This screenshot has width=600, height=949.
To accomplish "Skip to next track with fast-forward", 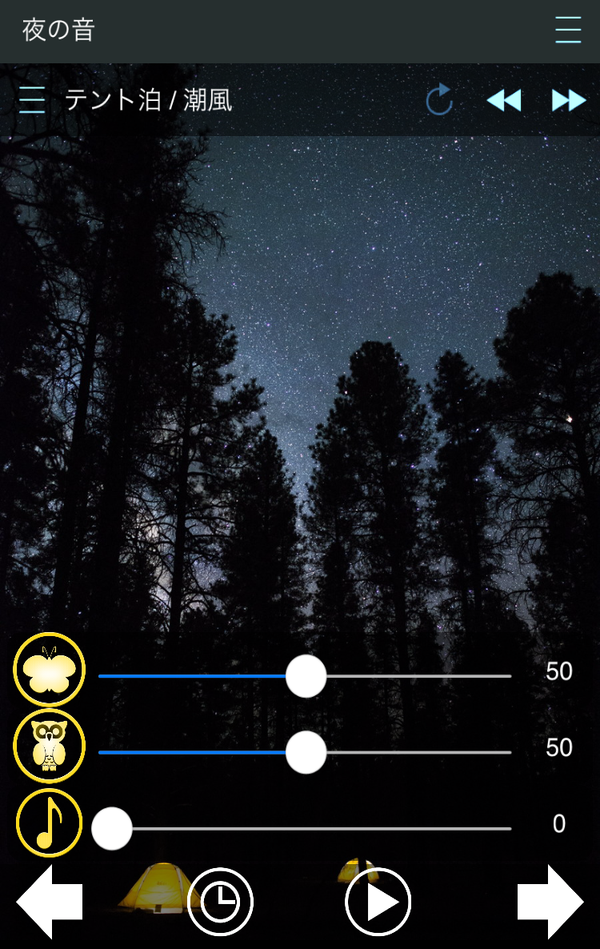I will click(569, 100).
